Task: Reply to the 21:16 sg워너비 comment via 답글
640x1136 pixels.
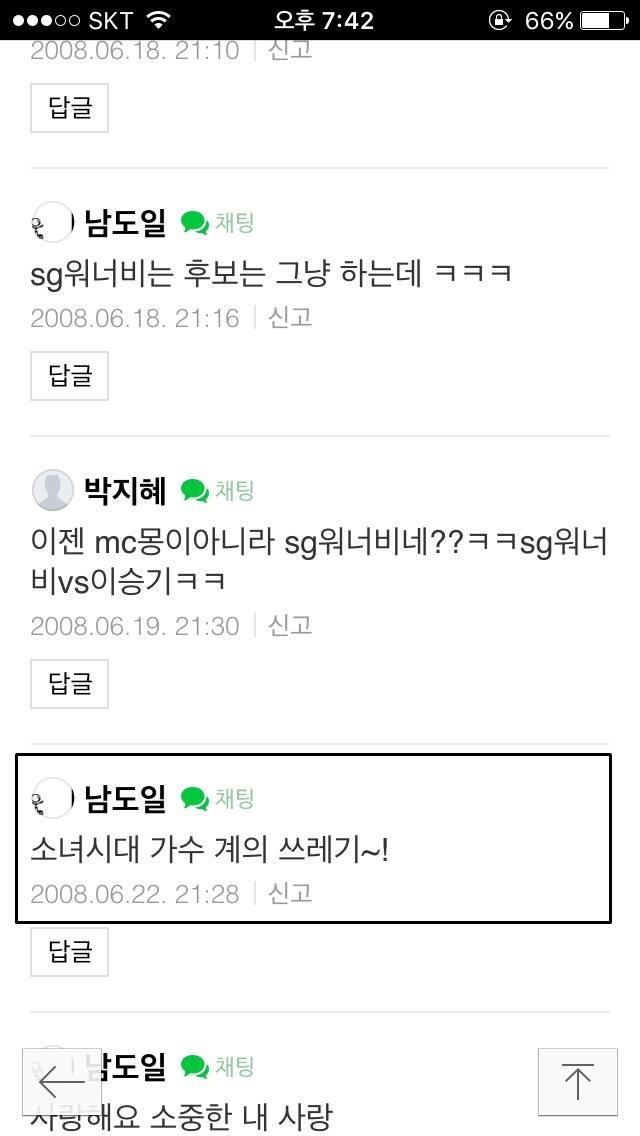Action: tap(70, 376)
